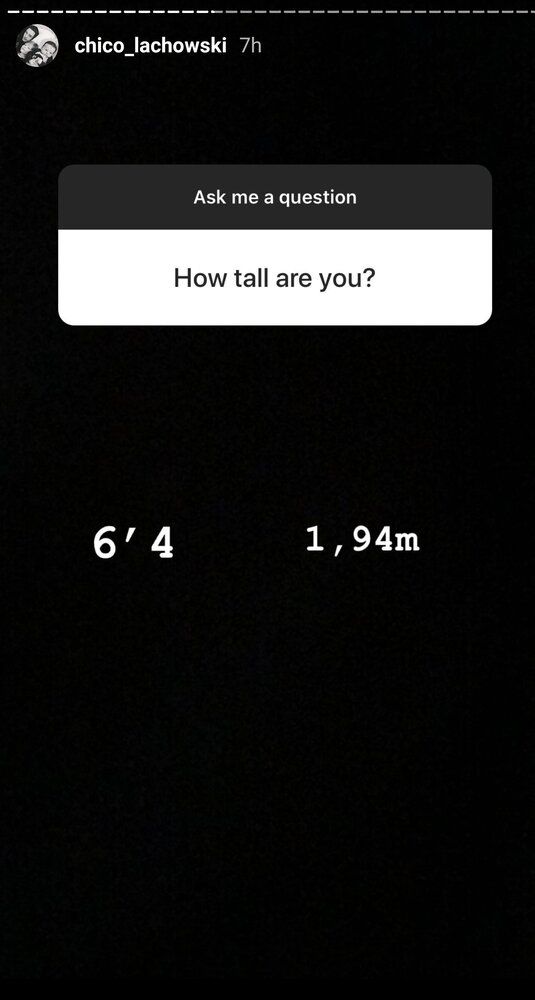Tap the chico_lachowski username
Image resolution: width=535 pixels, height=1000 pixels.
150,46
